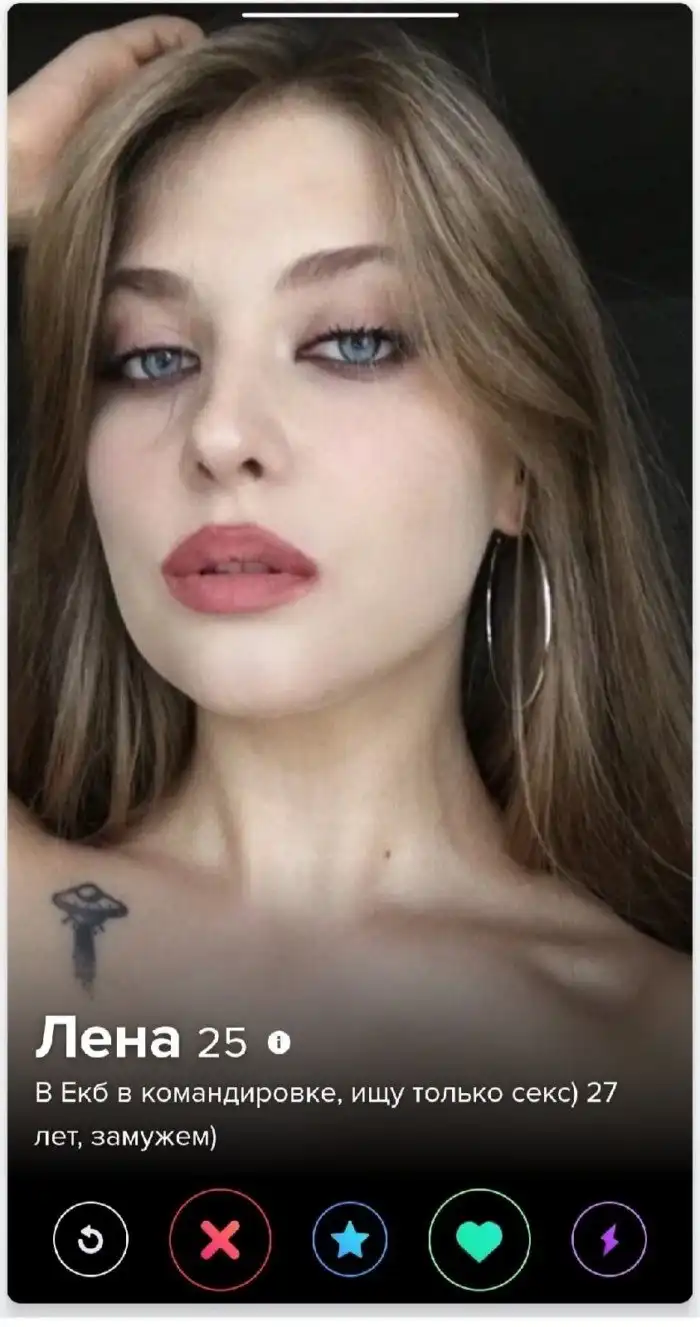Reject Лена with the red X

[x=220, y=1240]
